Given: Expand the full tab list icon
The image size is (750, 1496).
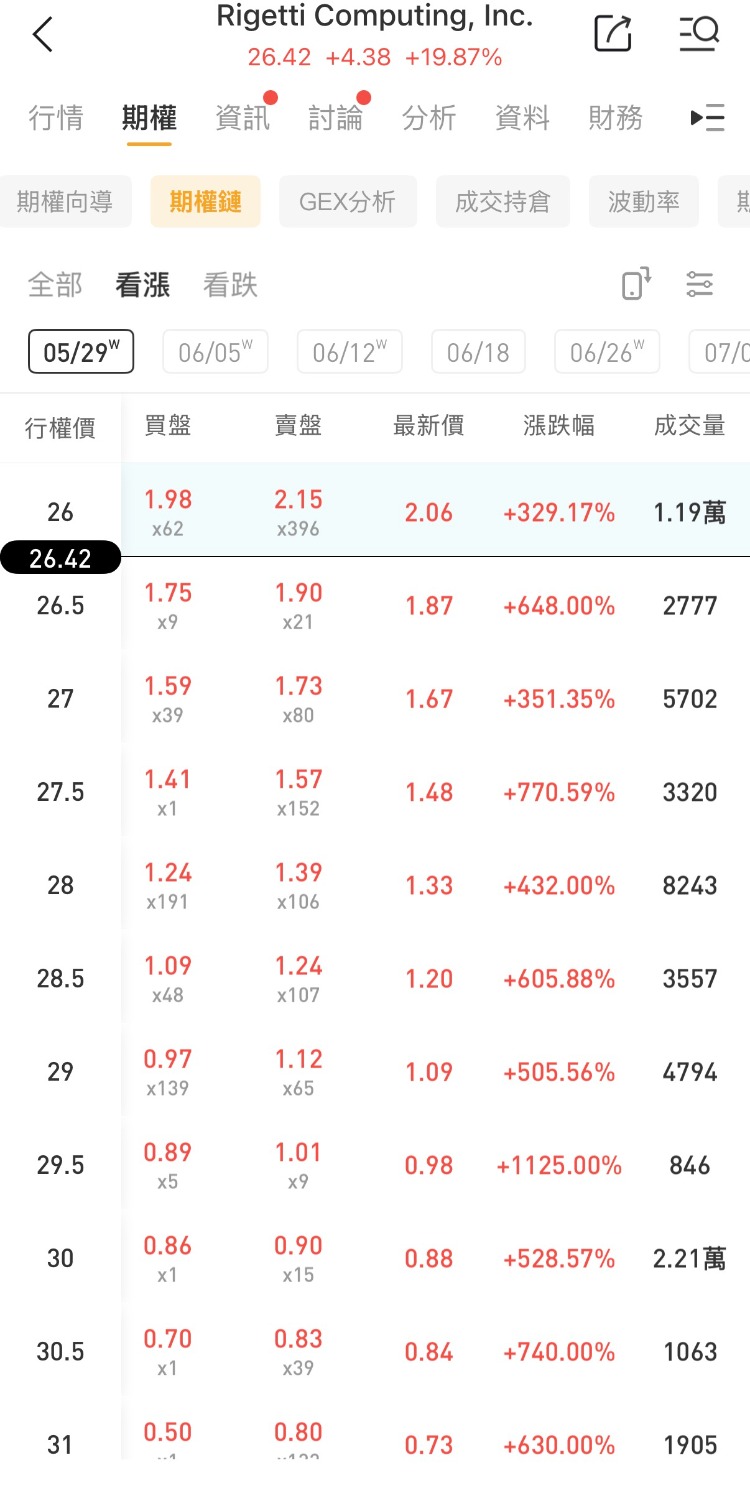Looking at the screenshot, I should tap(707, 118).
